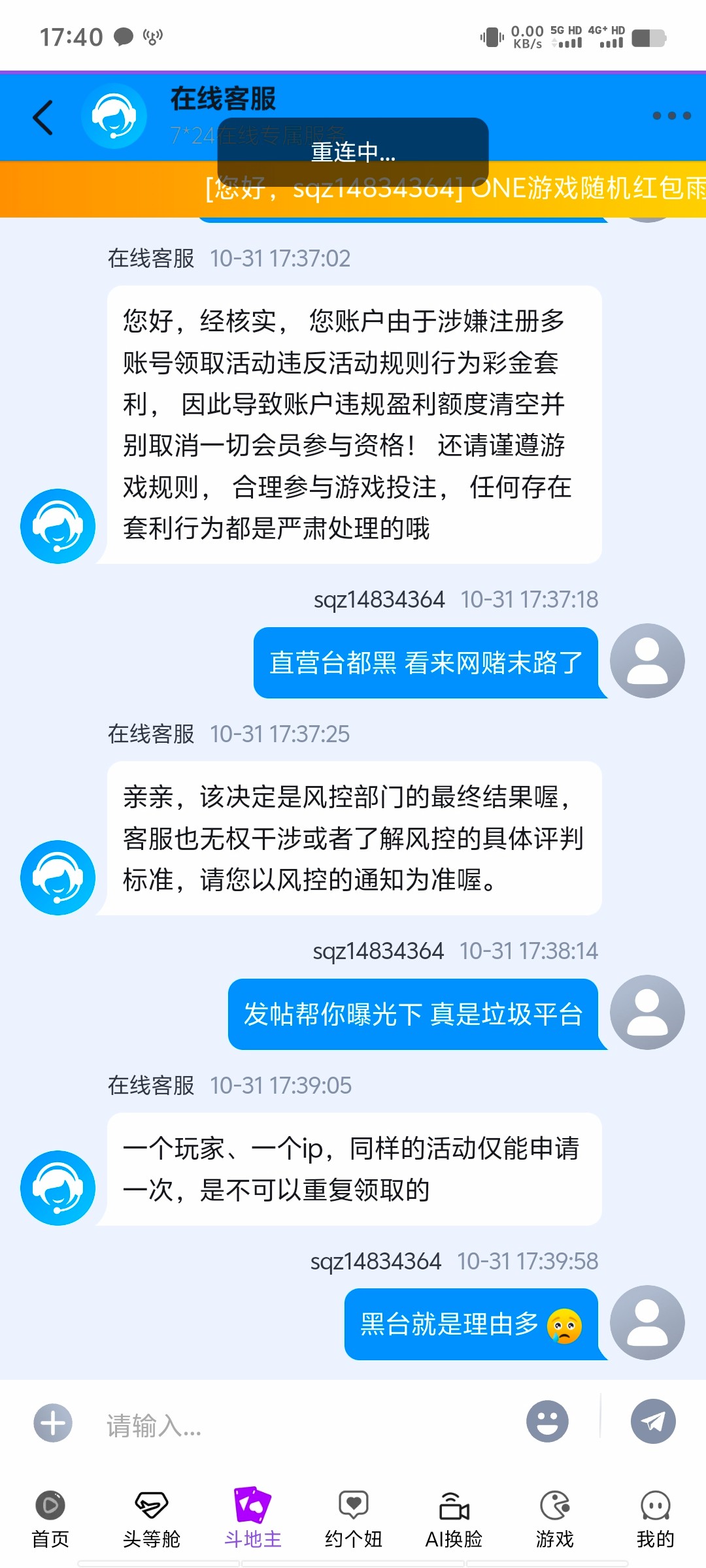
Task: Open the emoji picker
Action: pos(547,1422)
